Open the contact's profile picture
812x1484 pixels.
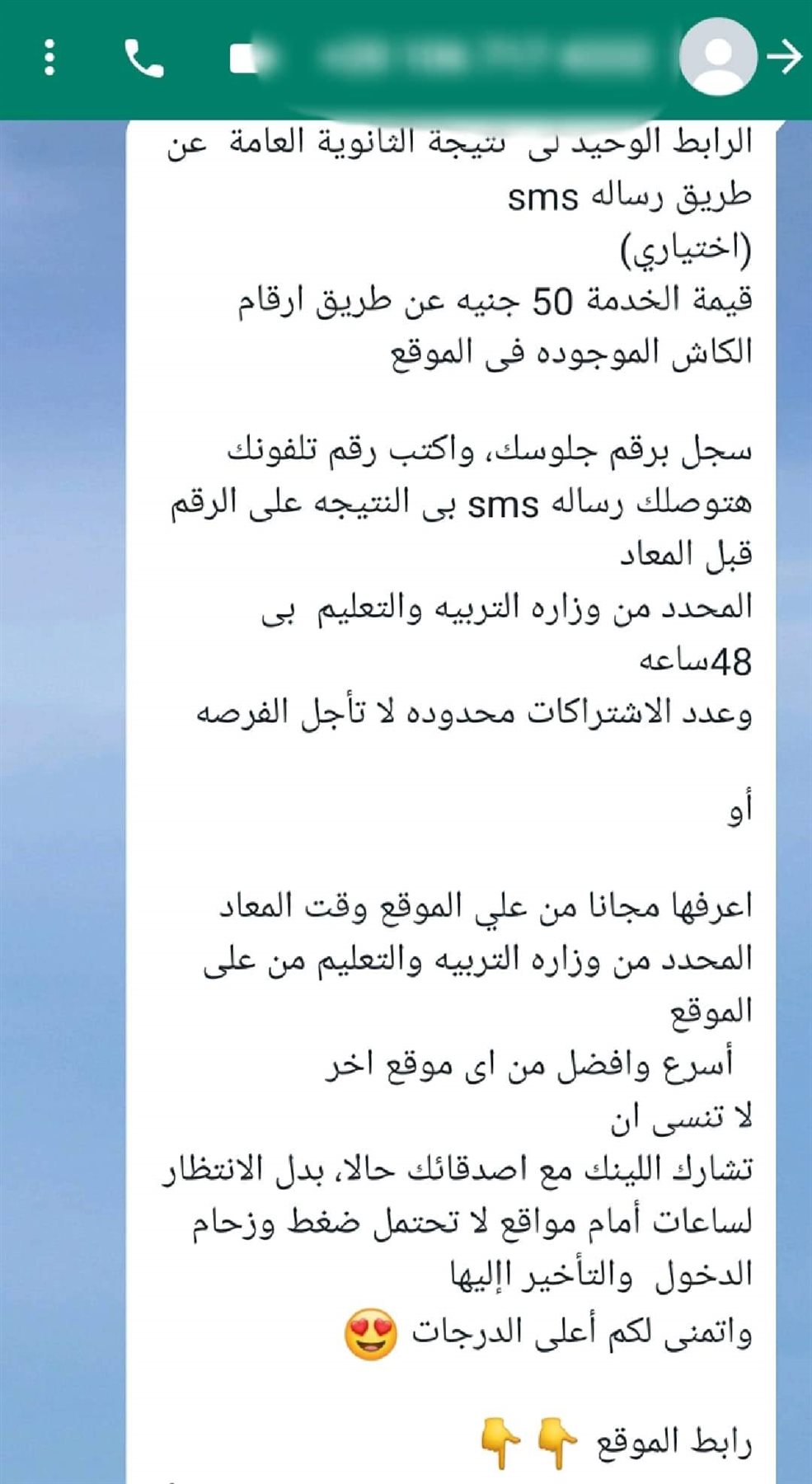[717, 57]
